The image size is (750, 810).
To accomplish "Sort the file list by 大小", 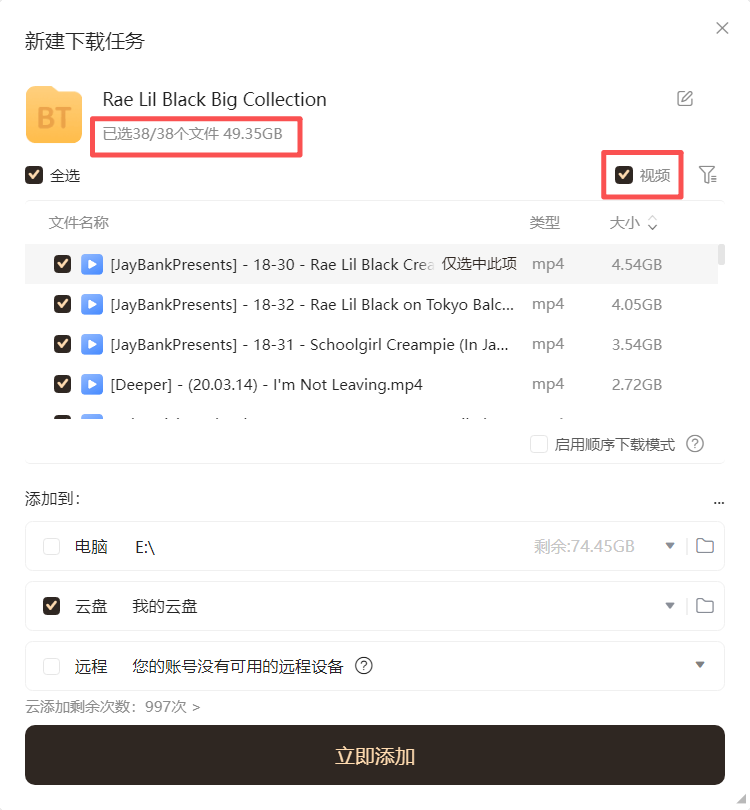I will point(632,223).
